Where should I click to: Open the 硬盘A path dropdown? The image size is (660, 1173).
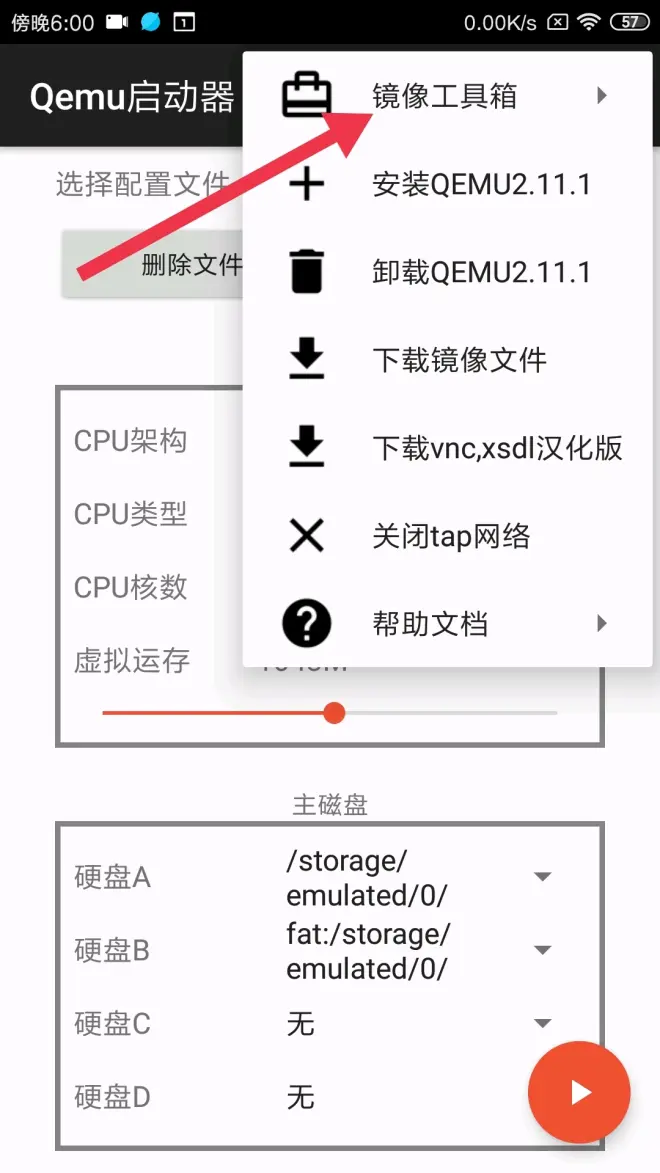(x=542, y=877)
